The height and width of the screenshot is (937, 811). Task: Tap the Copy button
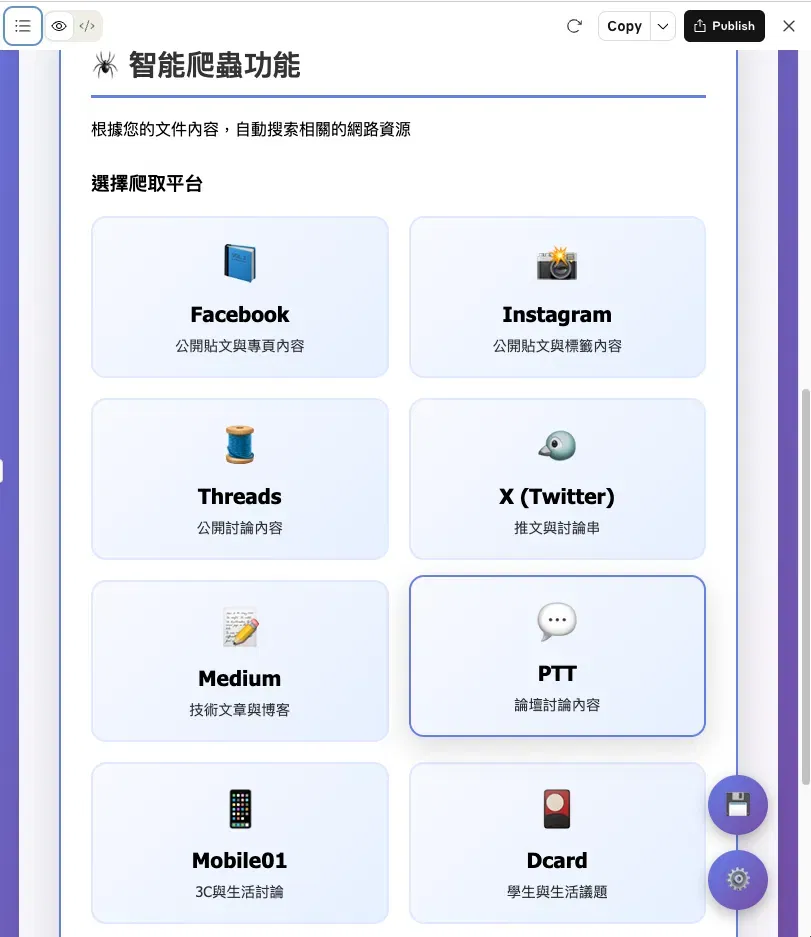[x=624, y=26]
